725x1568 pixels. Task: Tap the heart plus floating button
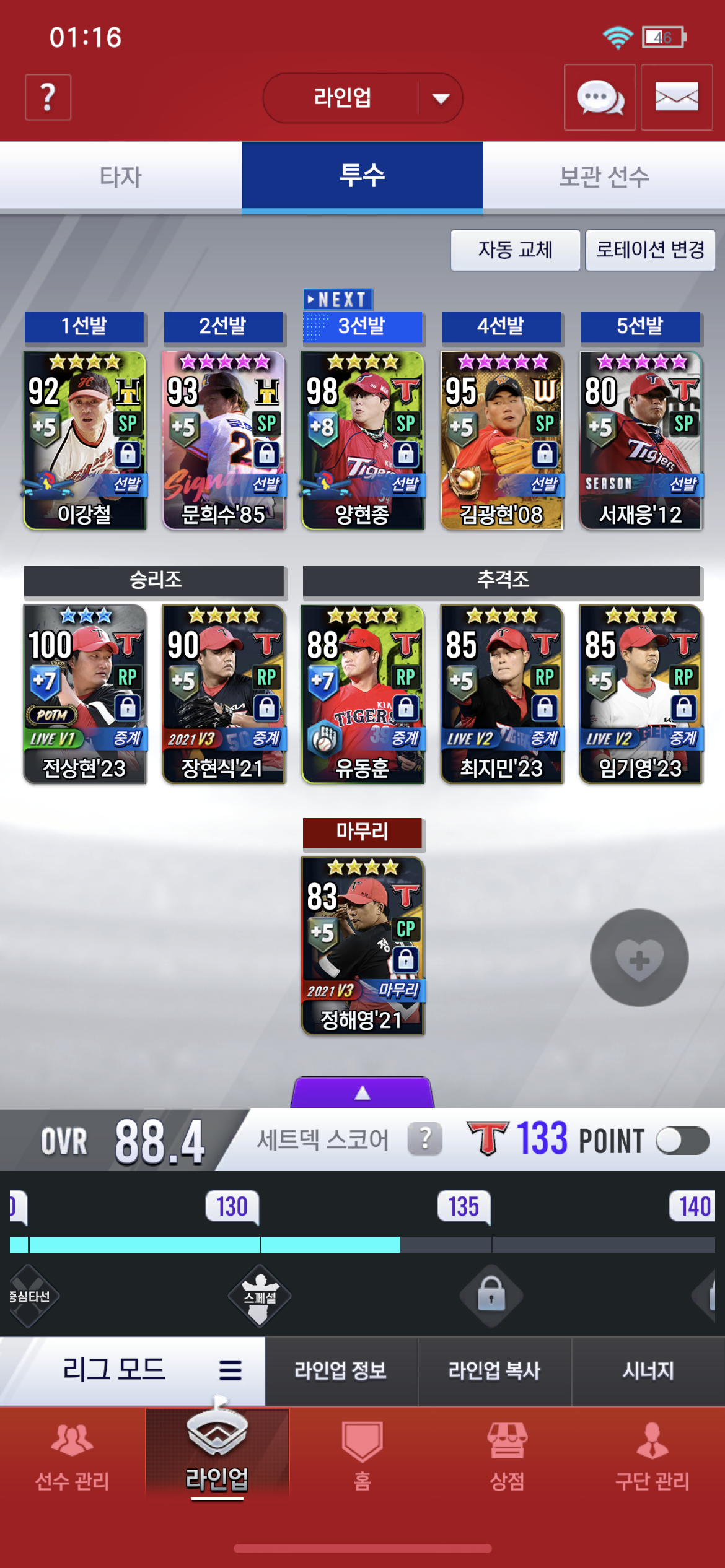coord(639,957)
